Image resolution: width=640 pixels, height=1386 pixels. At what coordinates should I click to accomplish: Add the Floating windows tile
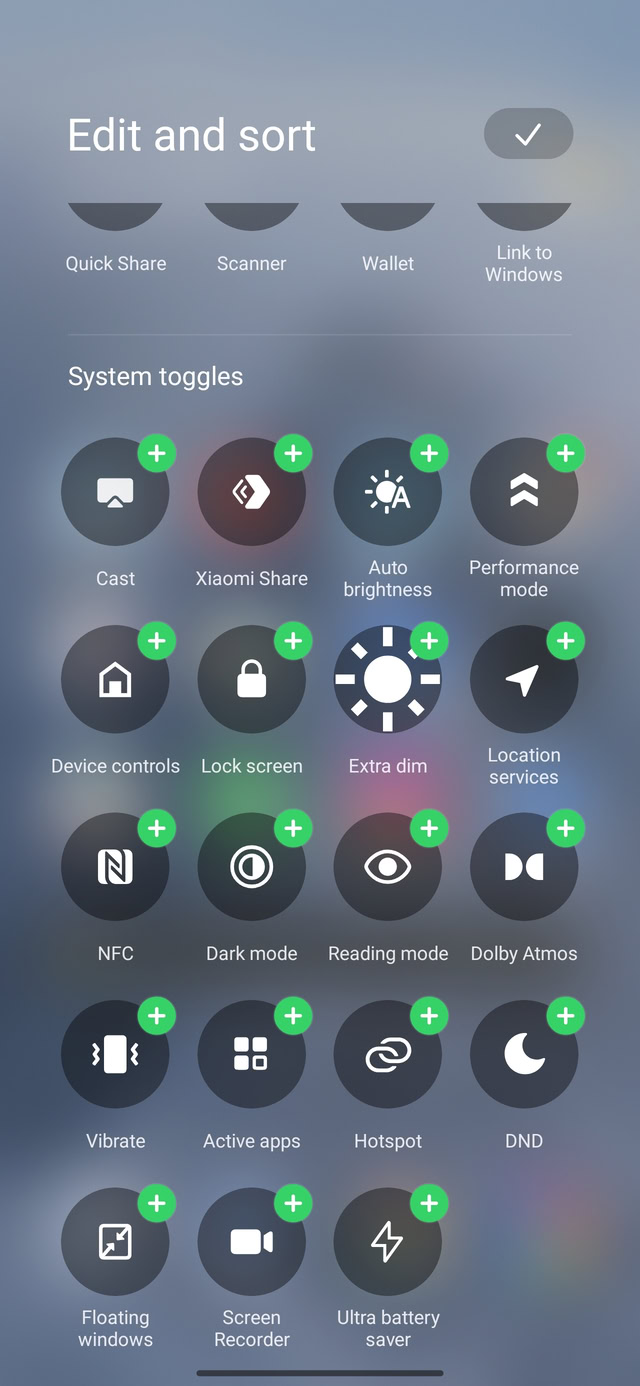click(x=157, y=1203)
